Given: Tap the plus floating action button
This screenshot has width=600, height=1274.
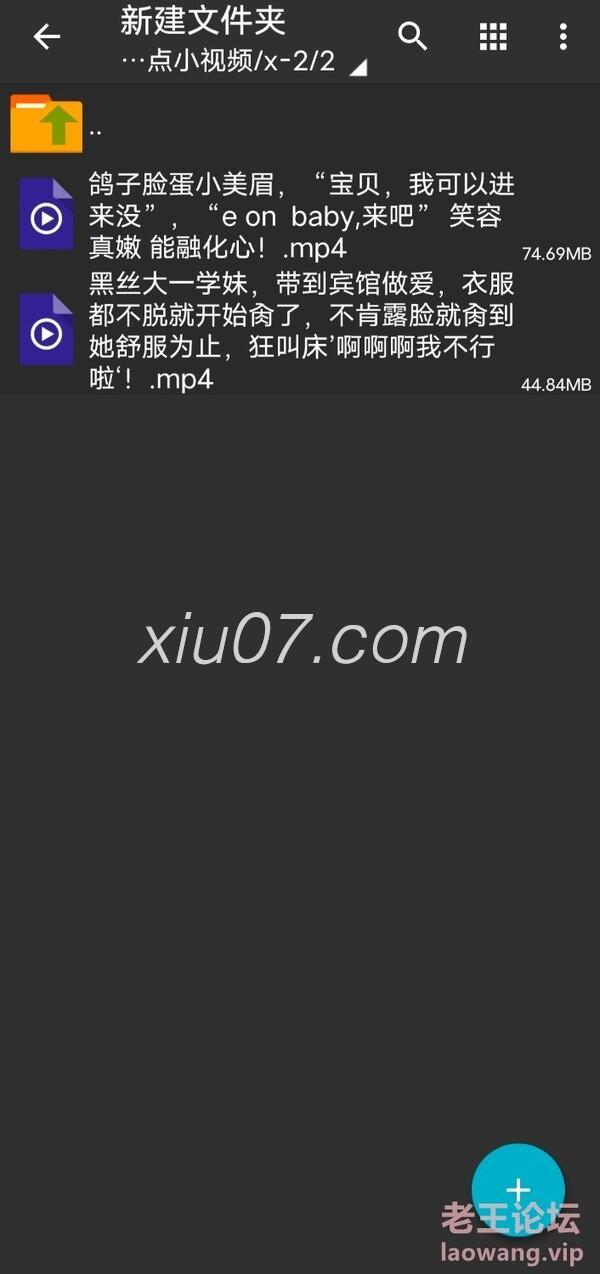Looking at the screenshot, I should click(x=517, y=1190).
